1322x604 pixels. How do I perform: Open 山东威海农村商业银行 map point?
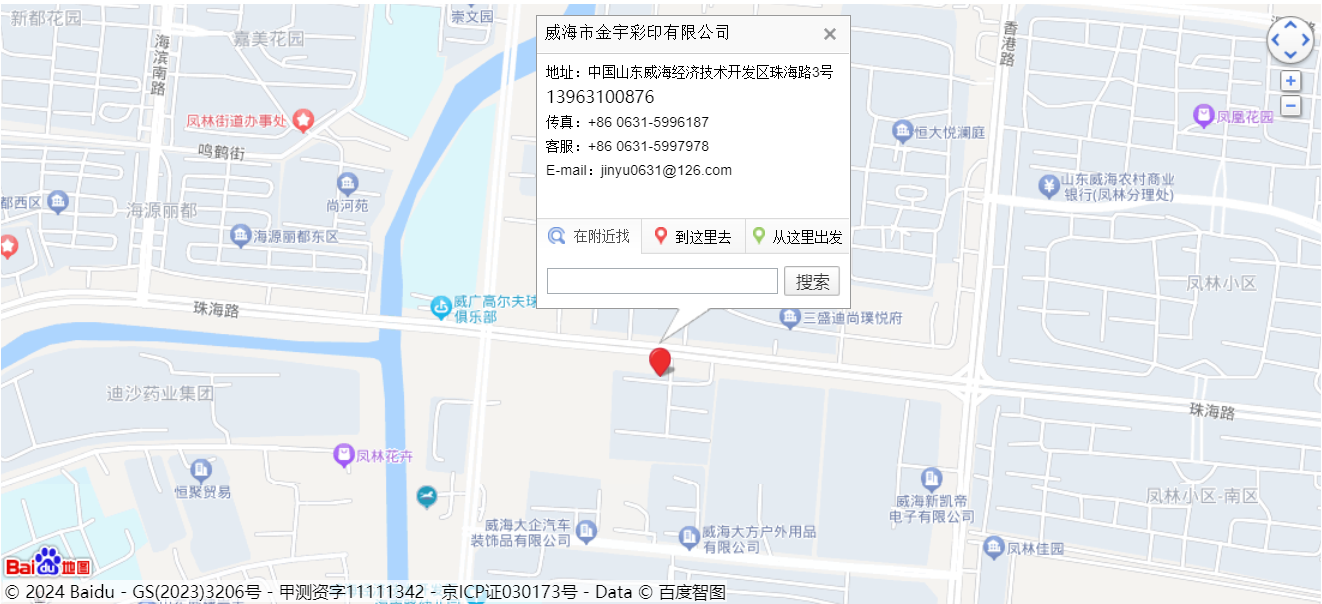coord(1048,185)
